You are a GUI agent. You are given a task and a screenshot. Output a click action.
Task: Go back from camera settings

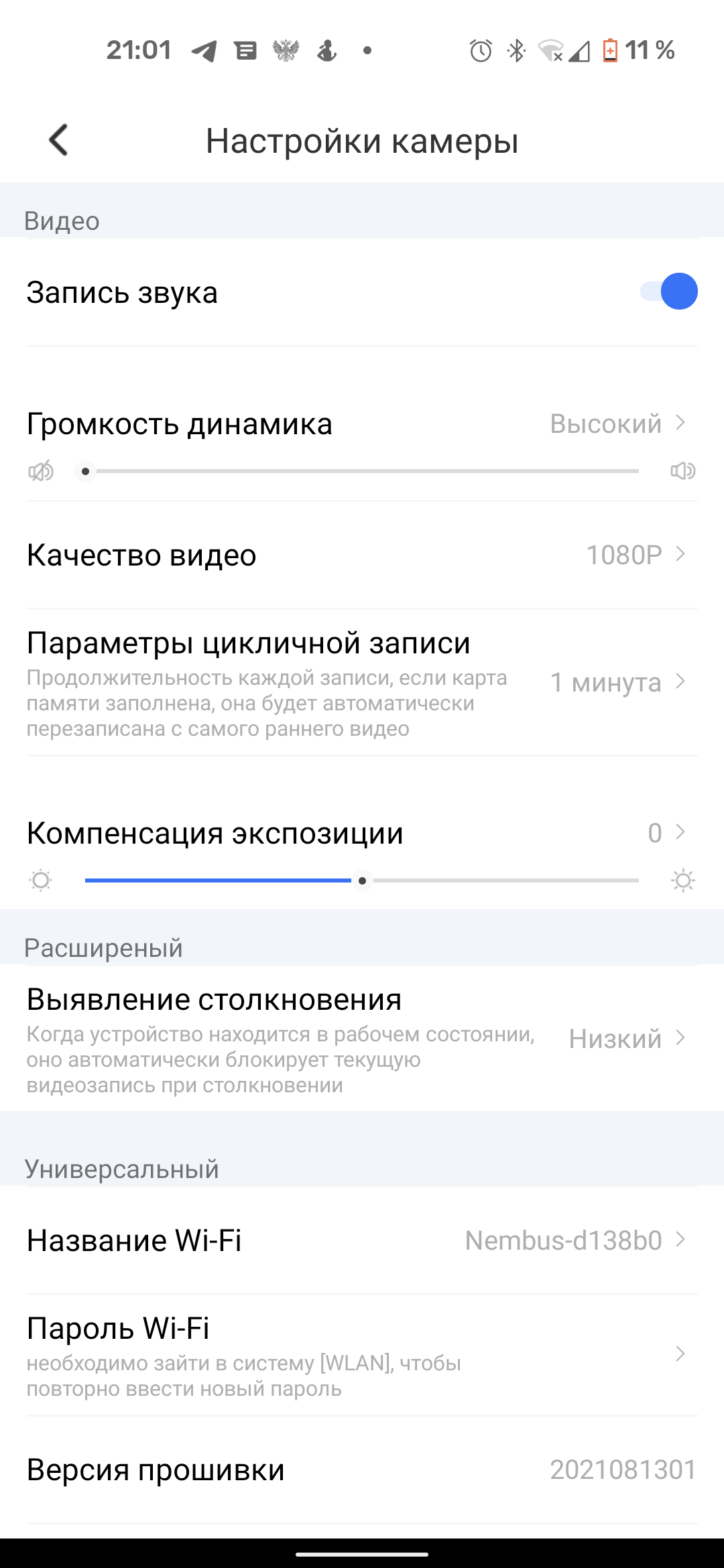tap(59, 141)
